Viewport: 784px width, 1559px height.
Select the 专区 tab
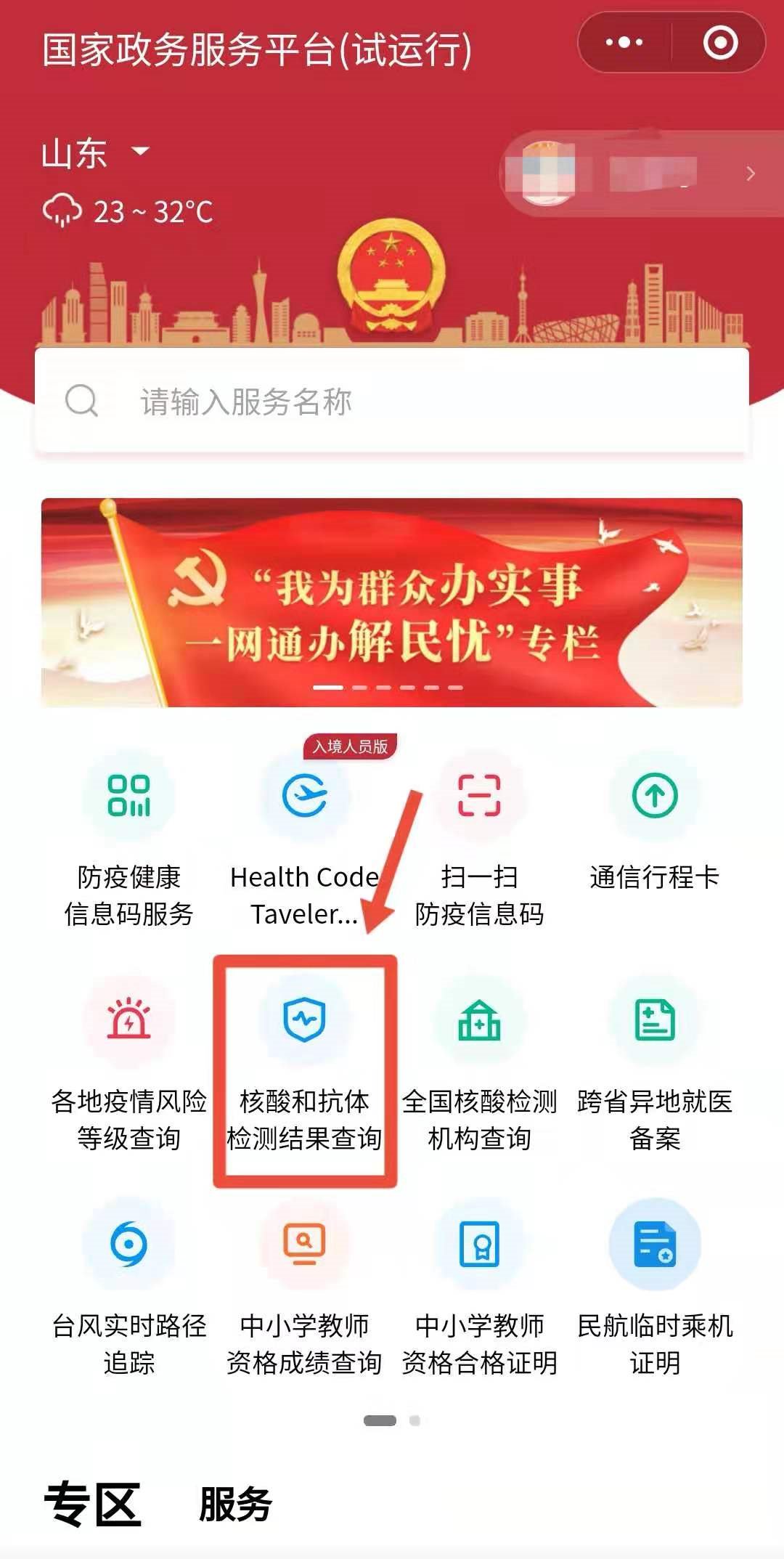pyautogui.click(x=92, y=1504)
